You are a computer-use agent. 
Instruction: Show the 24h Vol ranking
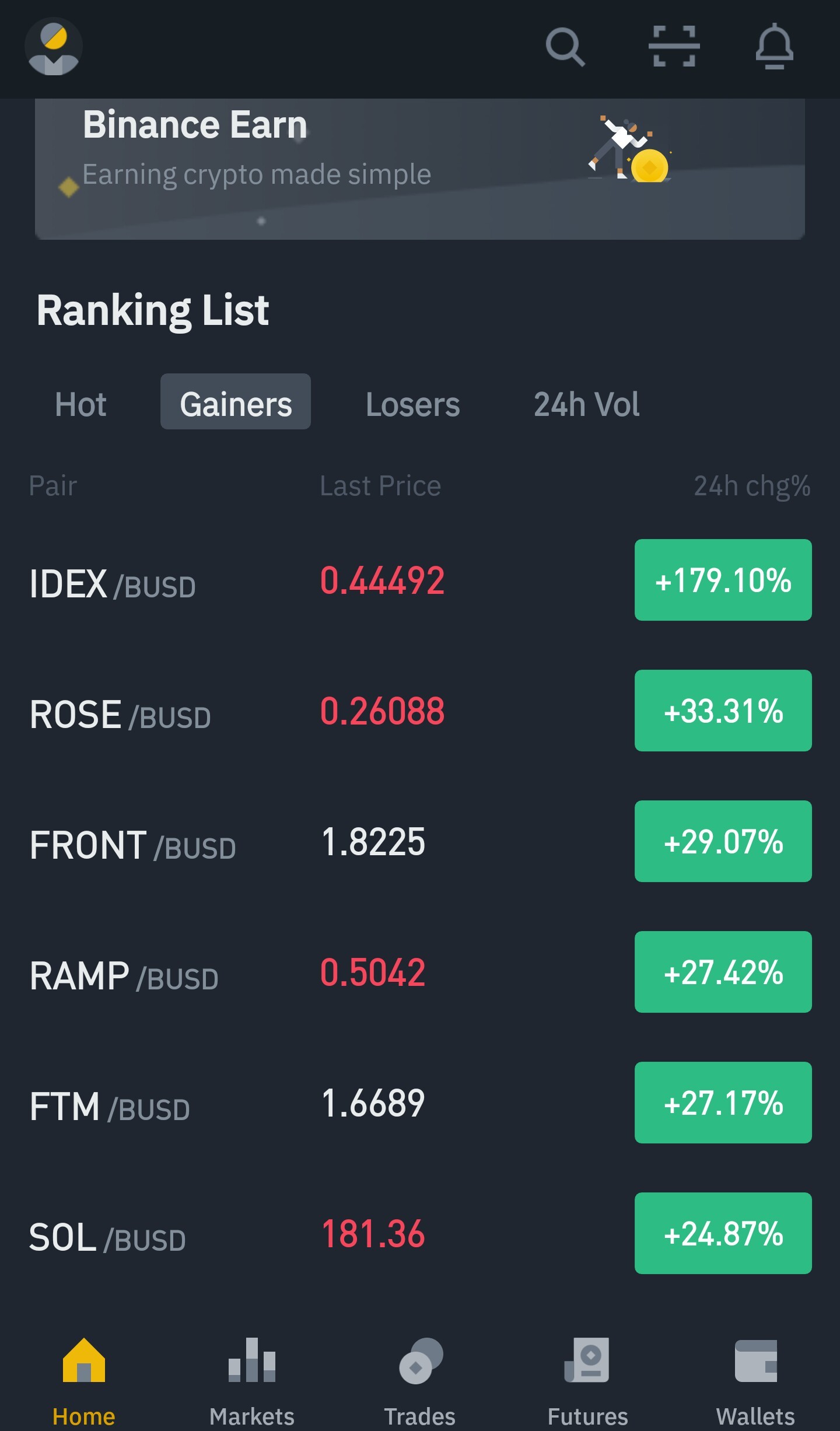pyautogui.click(x=586, y=404)
